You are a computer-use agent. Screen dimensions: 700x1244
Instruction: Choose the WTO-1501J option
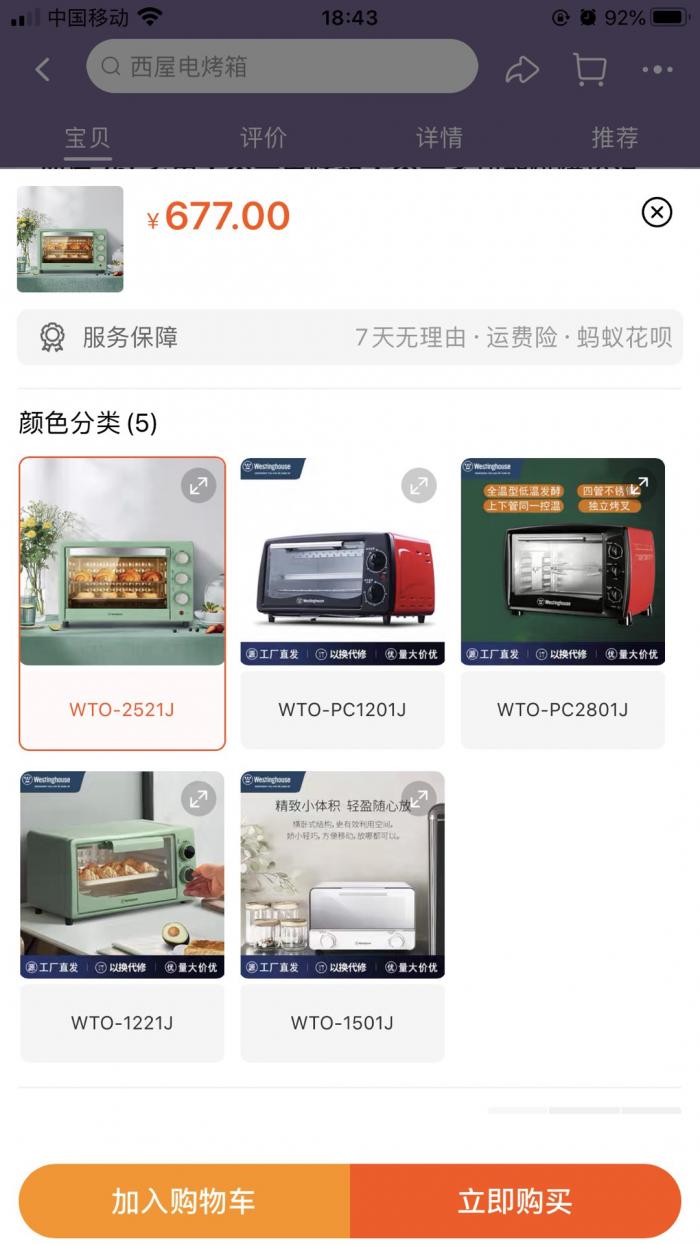click(342, 1022)
